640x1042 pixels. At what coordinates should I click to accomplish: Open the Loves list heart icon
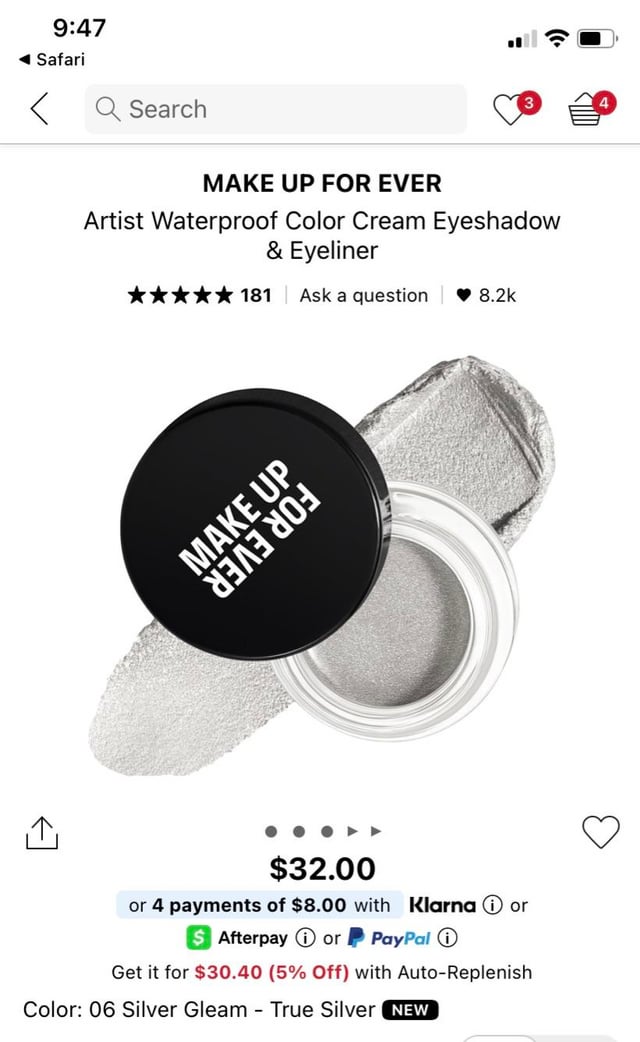click(511, 110)
